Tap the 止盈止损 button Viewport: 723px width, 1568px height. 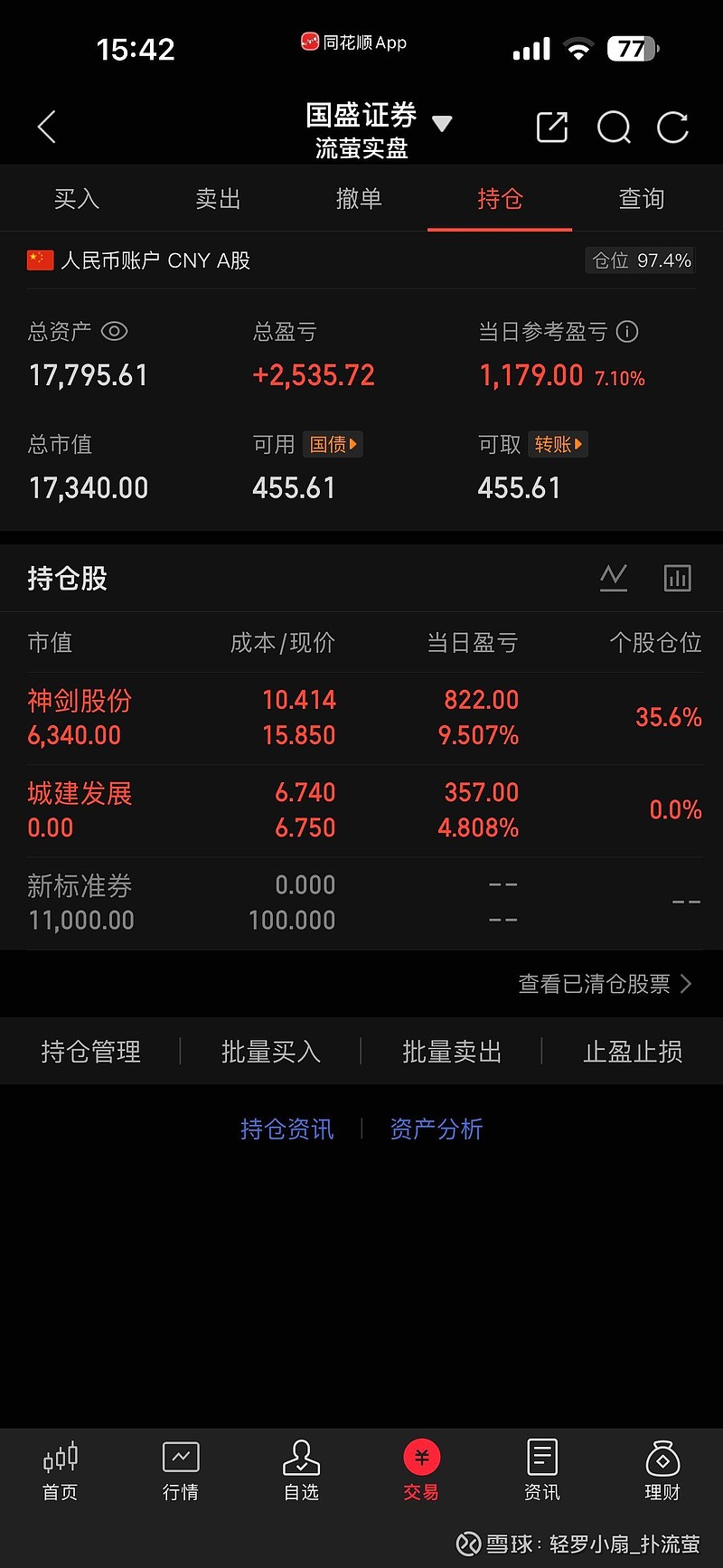(x=632, y=1051)
